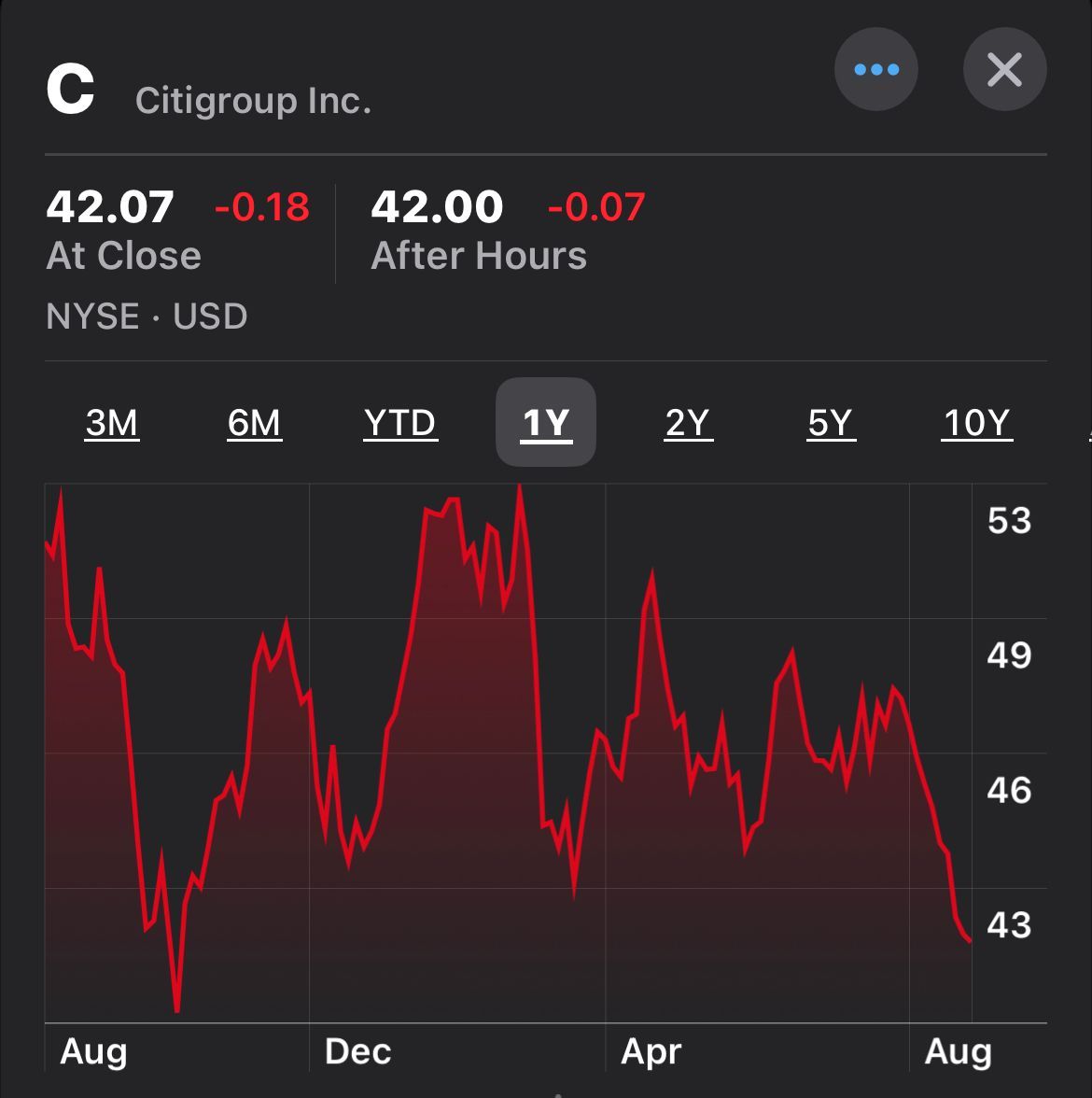Show the 2Y performance chart
Screen dimensions: 1092x1098
(688, 422)
